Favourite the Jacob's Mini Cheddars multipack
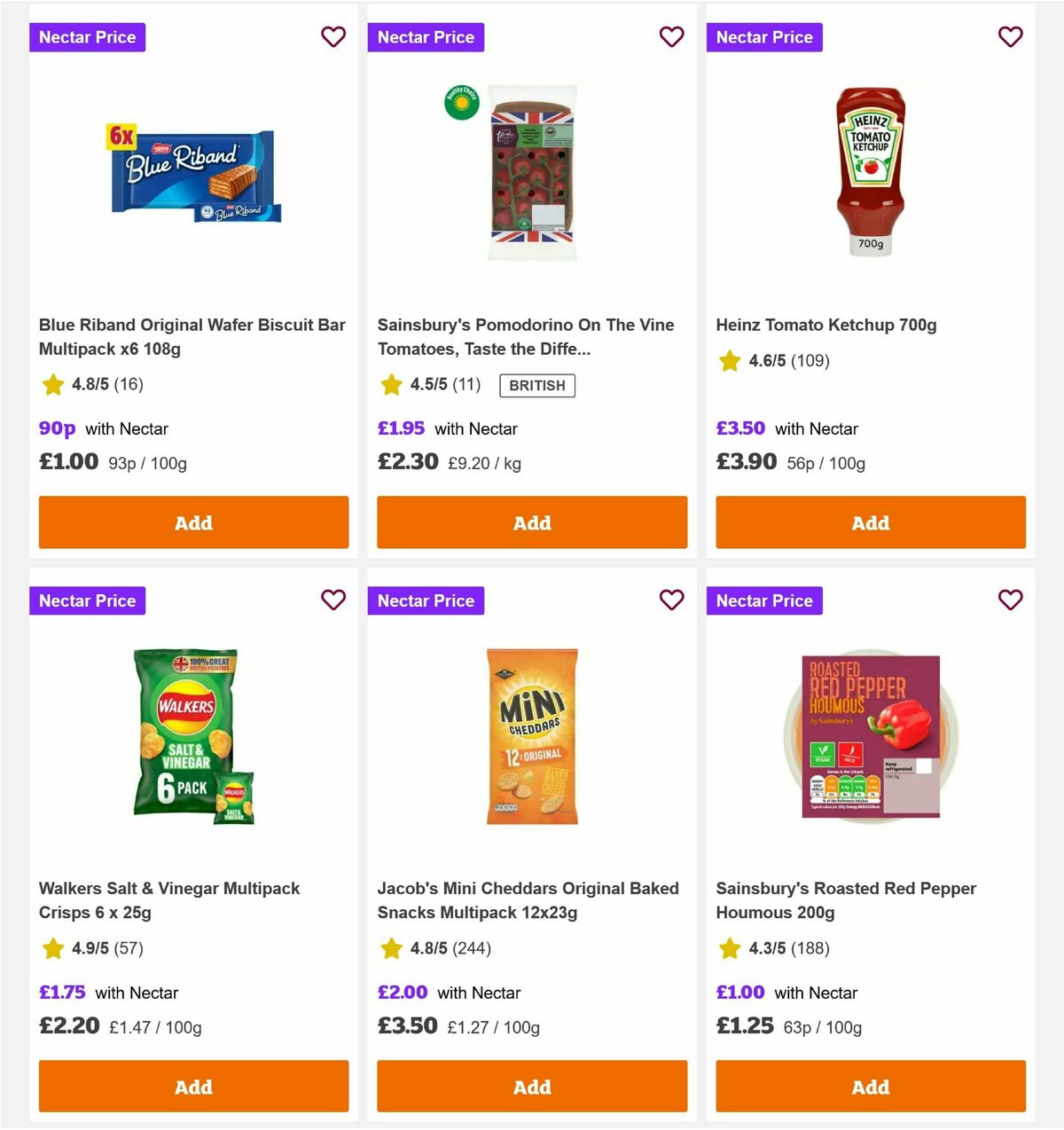1064x1130 pixels. pos(671,600)
